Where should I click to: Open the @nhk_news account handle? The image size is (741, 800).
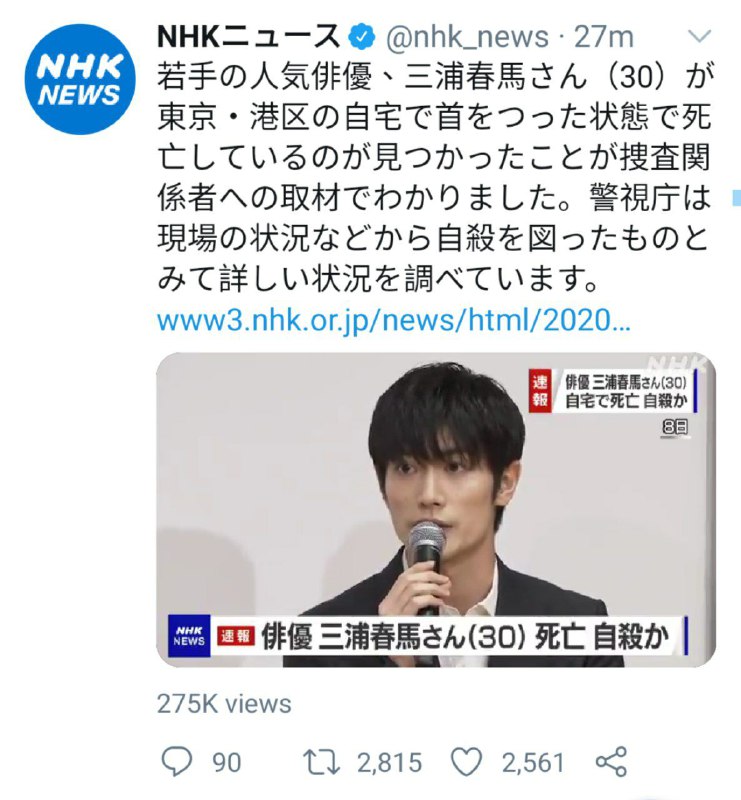(x=465, y=37)
